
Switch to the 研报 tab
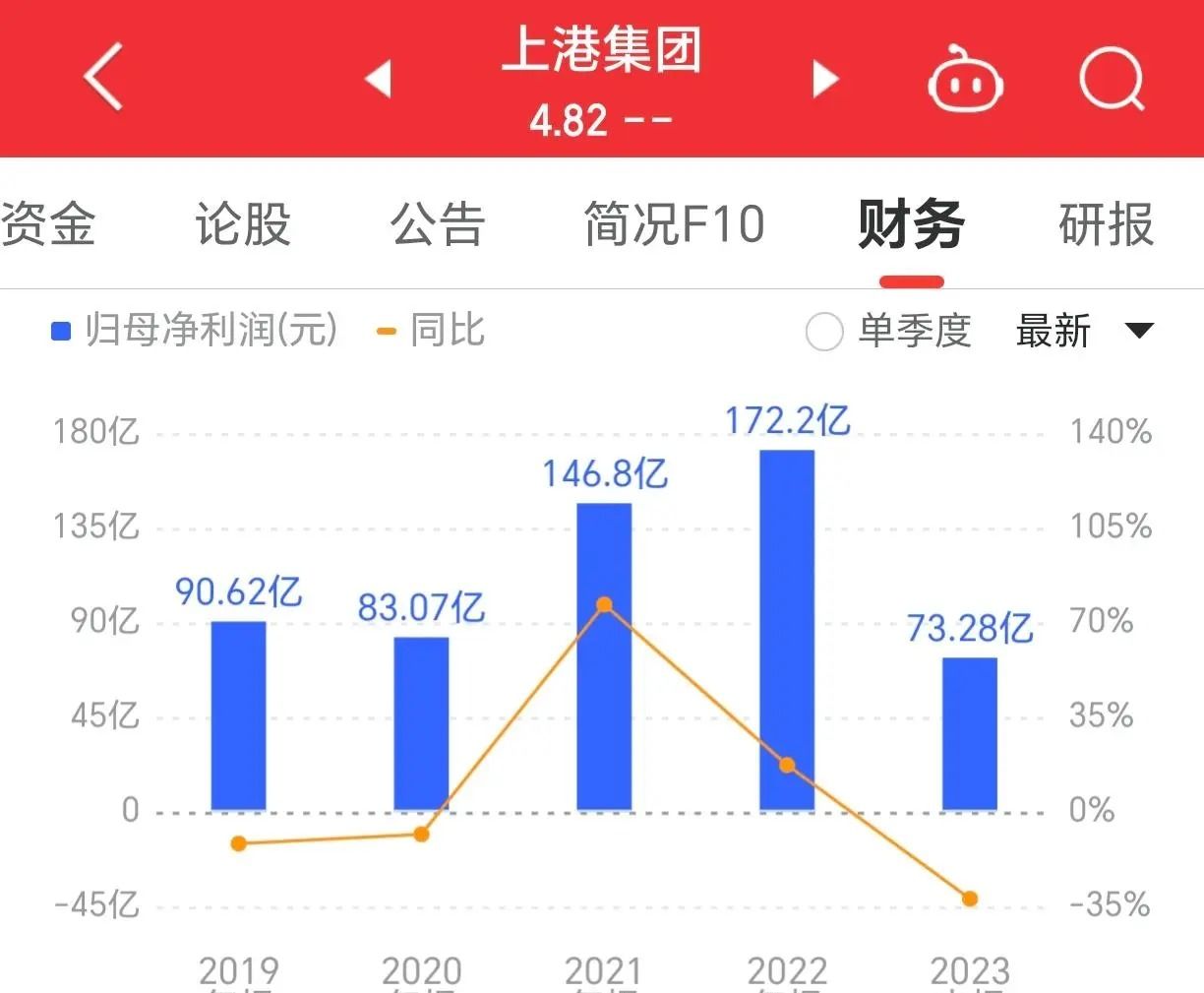(x=1107, y=224)
